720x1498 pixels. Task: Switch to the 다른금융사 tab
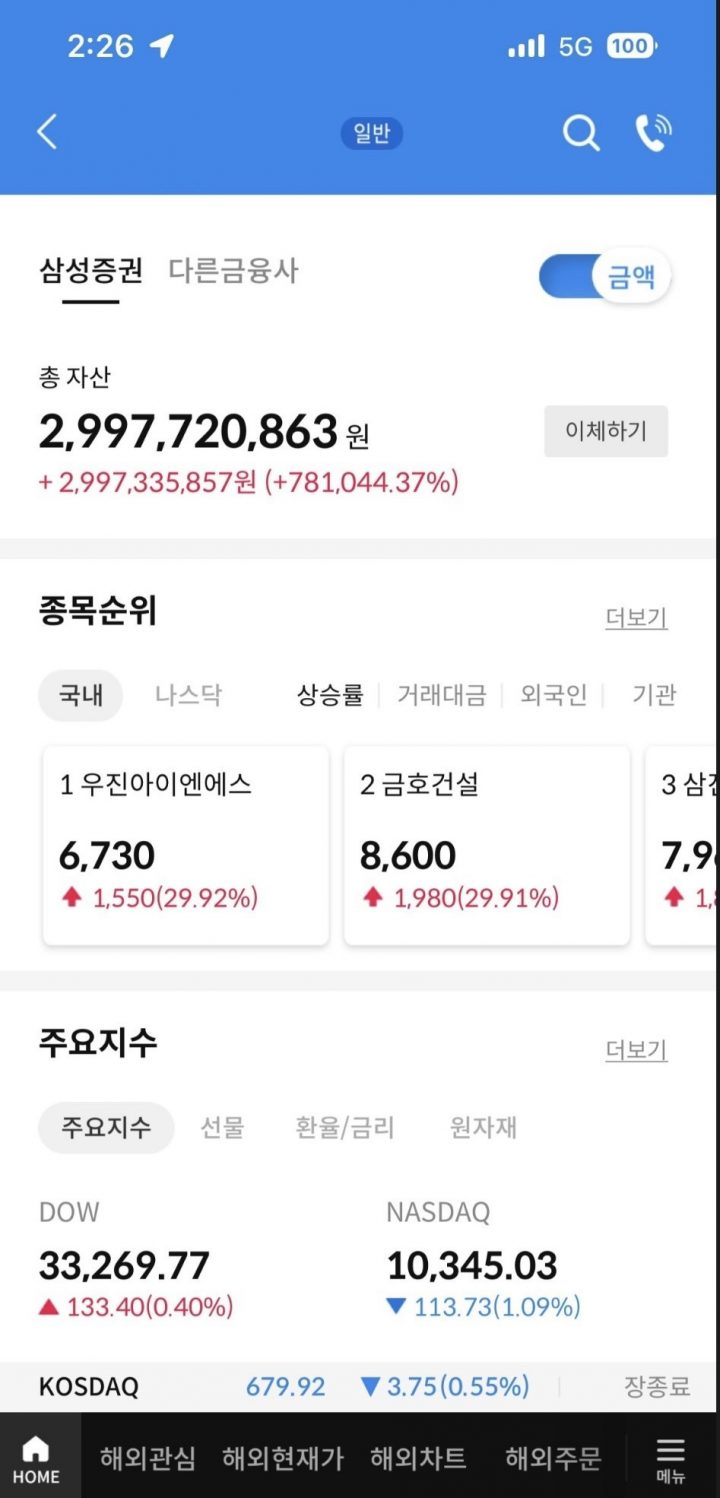tap(233, 270)
